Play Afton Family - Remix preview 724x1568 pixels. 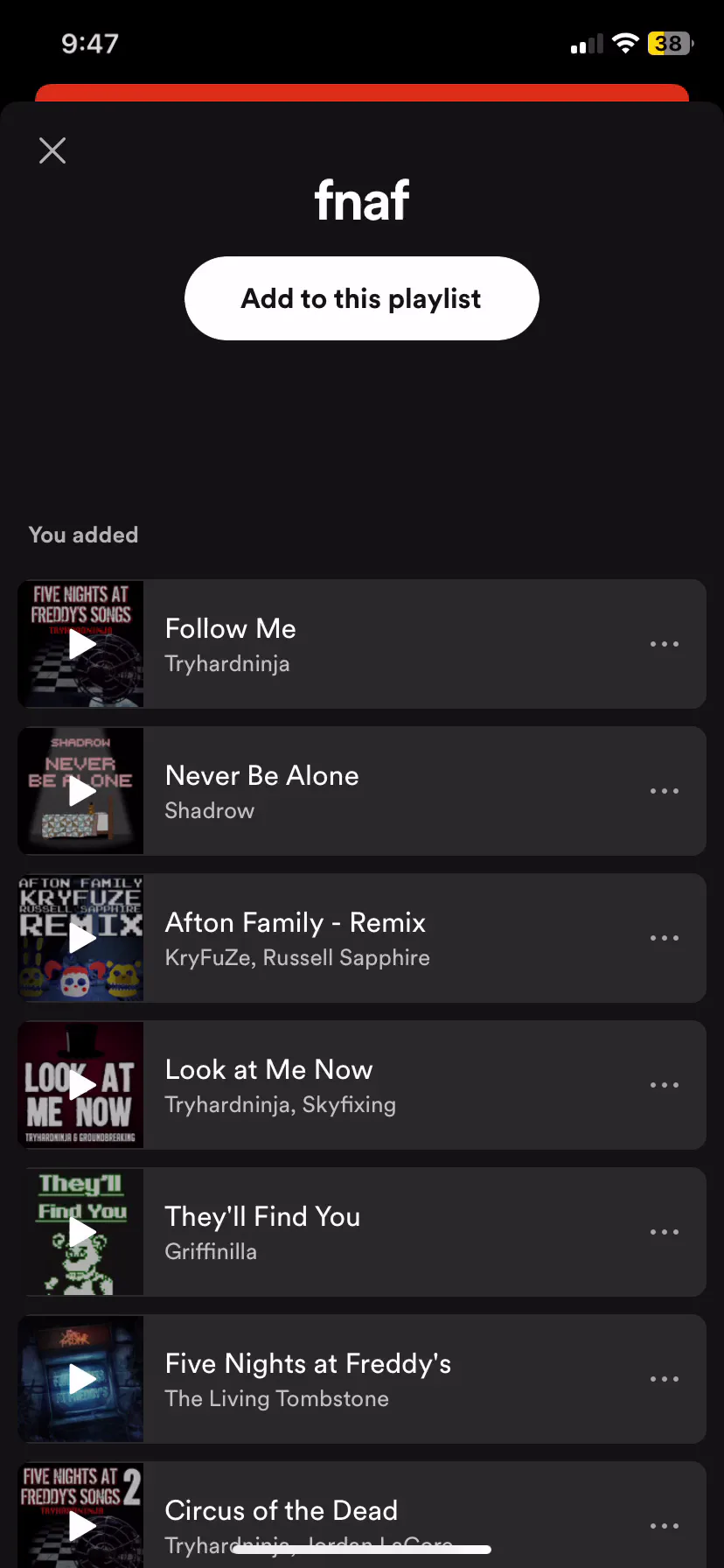coord(81,939)
